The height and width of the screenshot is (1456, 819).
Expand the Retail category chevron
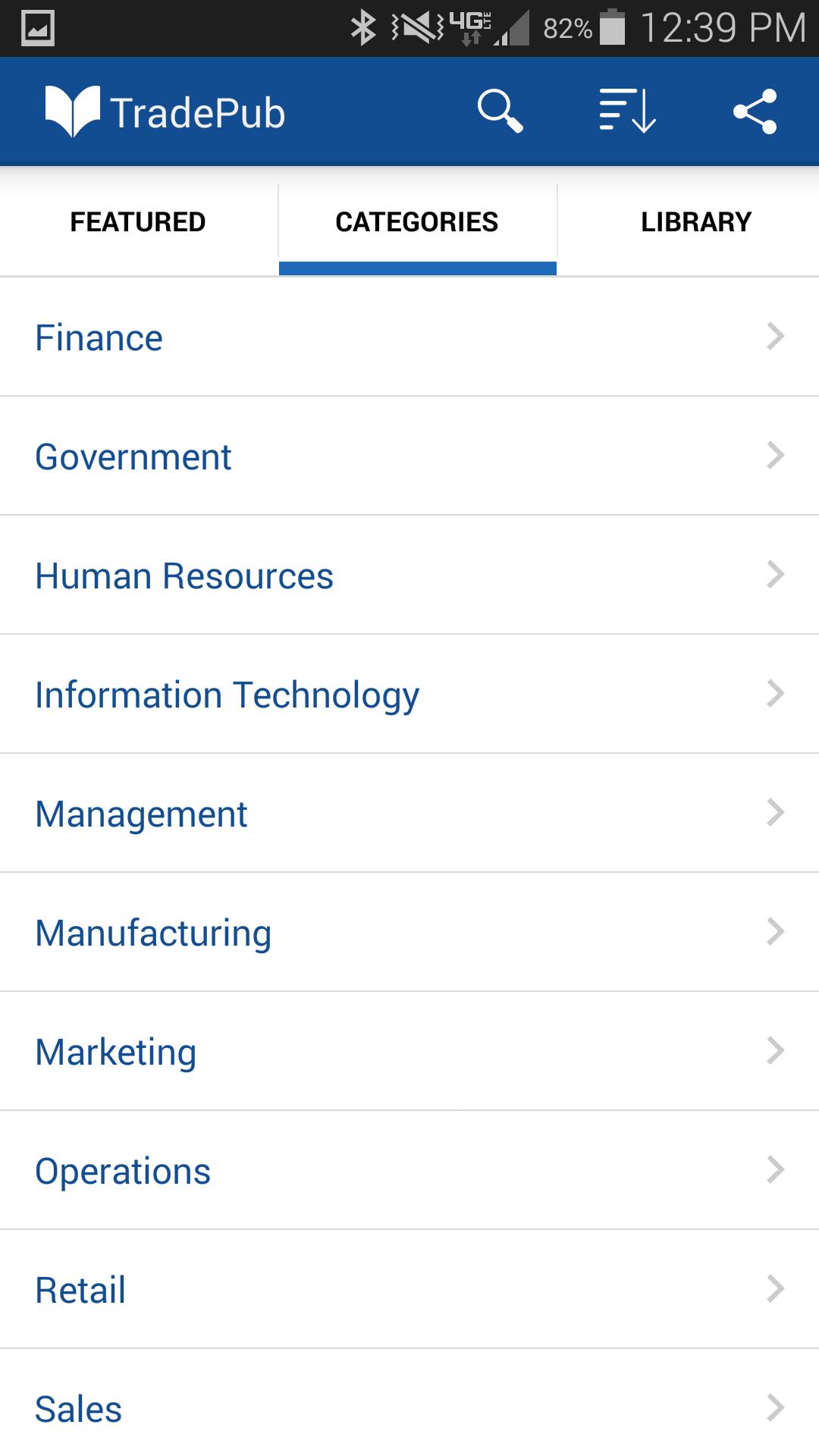click(x=775, y=1288)
